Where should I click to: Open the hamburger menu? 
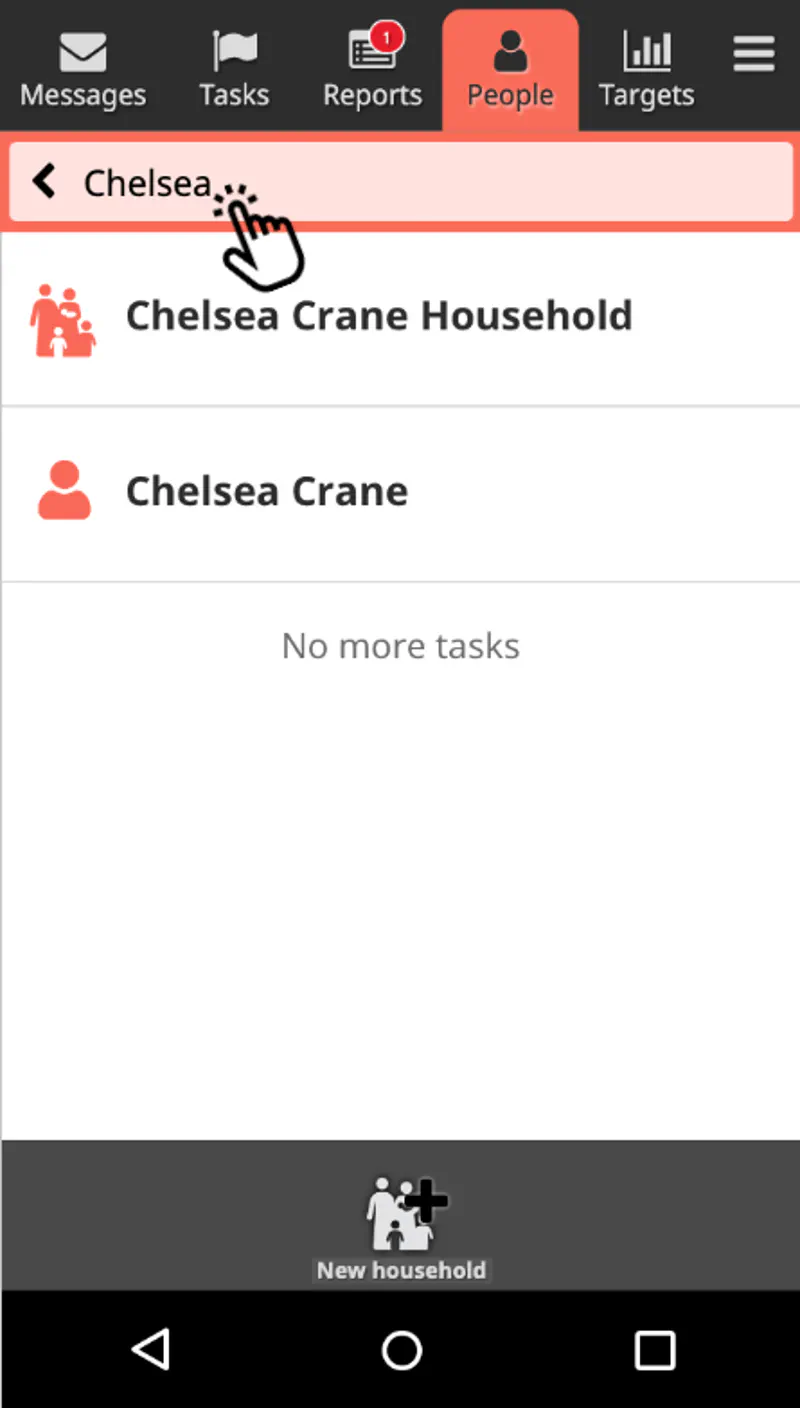(754, 54)
